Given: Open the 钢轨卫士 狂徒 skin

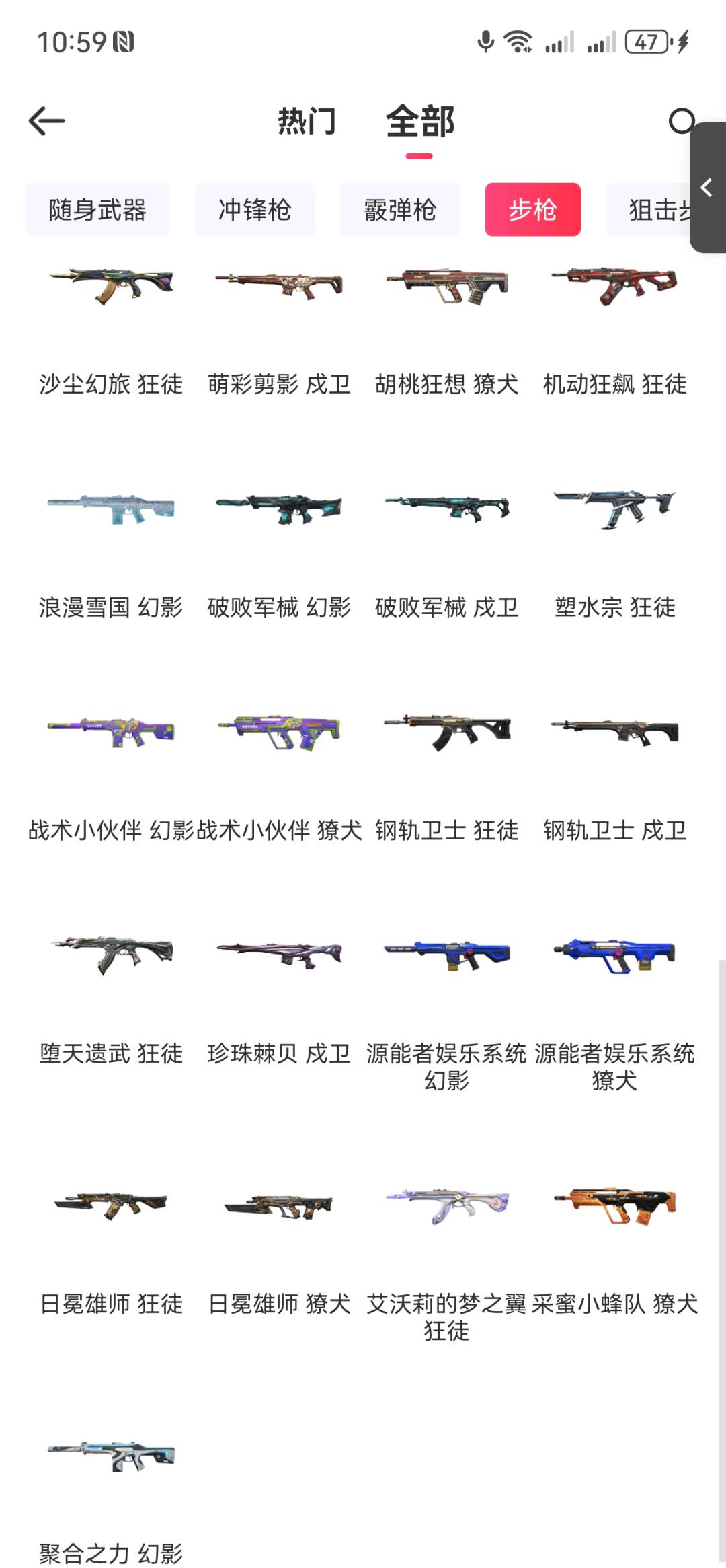Looking at the screenshot, I should point(446,733).
